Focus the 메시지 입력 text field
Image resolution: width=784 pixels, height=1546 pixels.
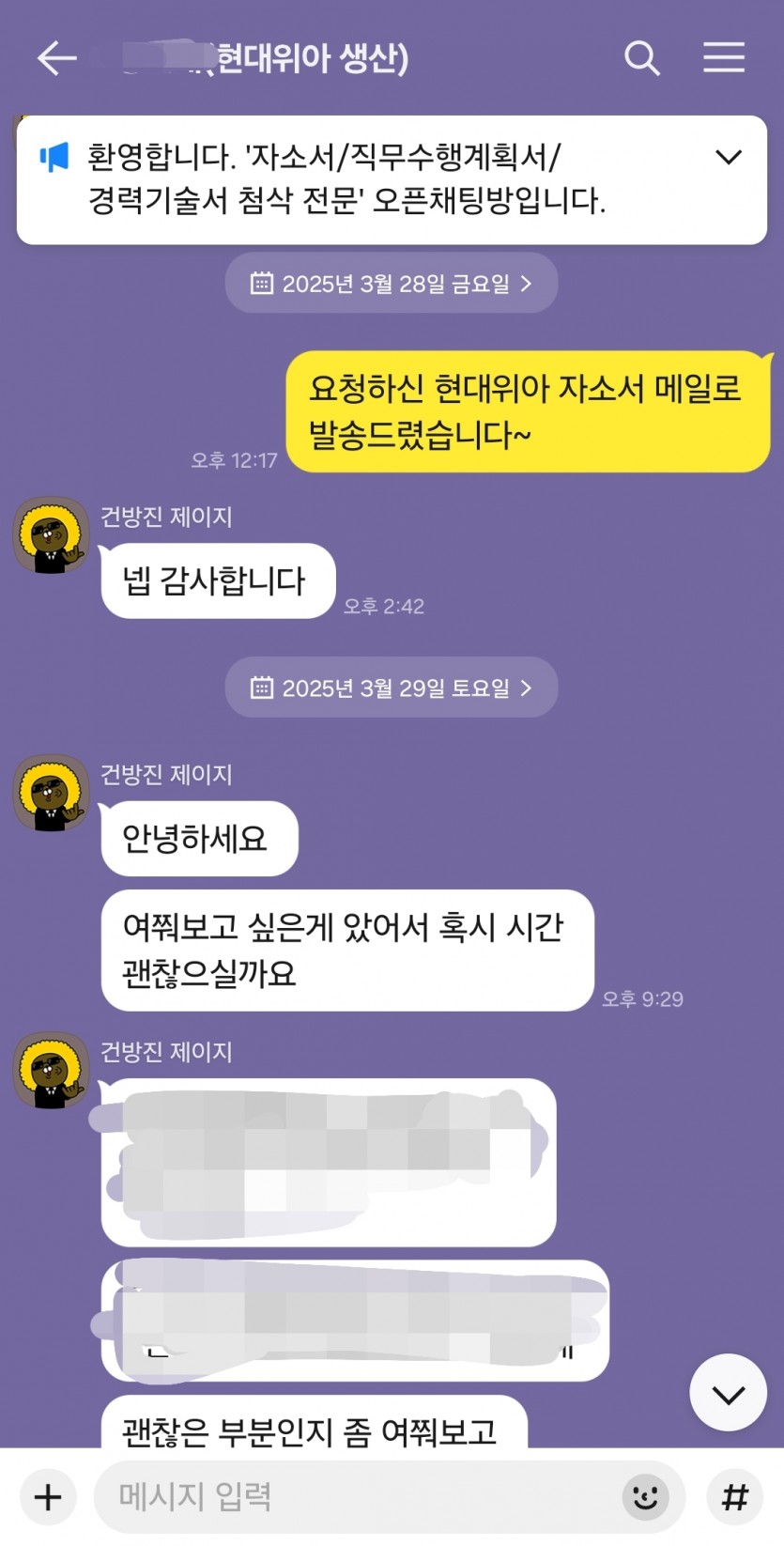tap(357, 1496)
